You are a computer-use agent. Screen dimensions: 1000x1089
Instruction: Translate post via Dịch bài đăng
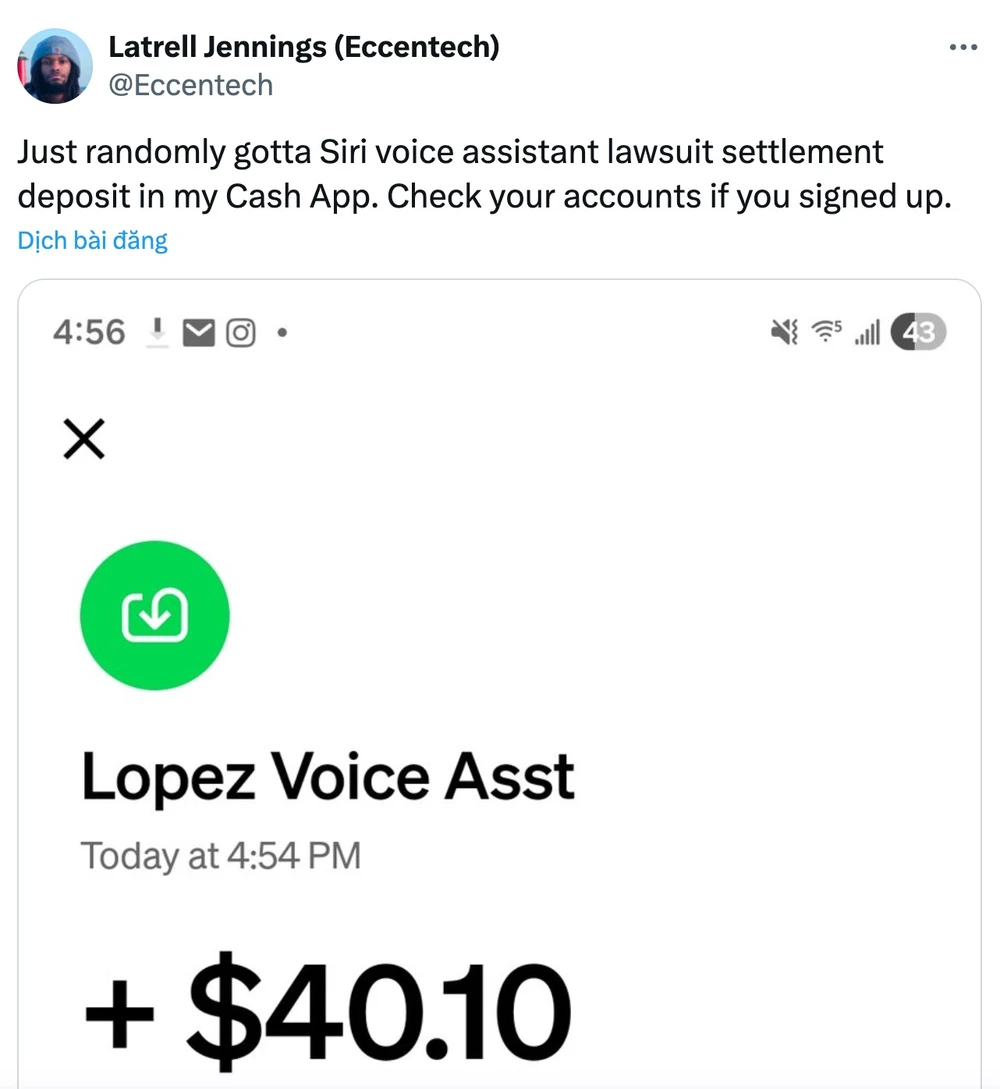tap(92, 240)
